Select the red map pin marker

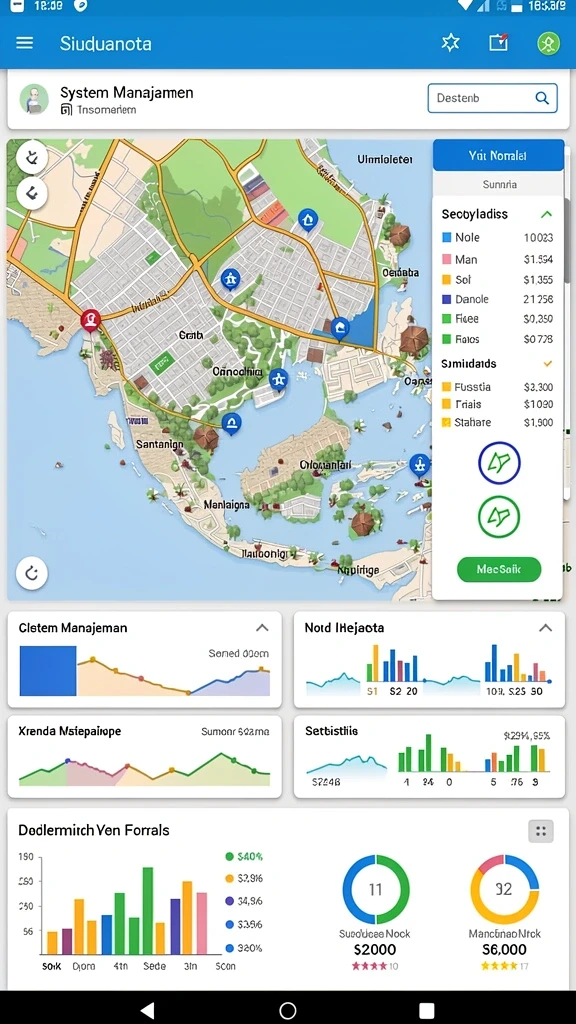point(90,320)
